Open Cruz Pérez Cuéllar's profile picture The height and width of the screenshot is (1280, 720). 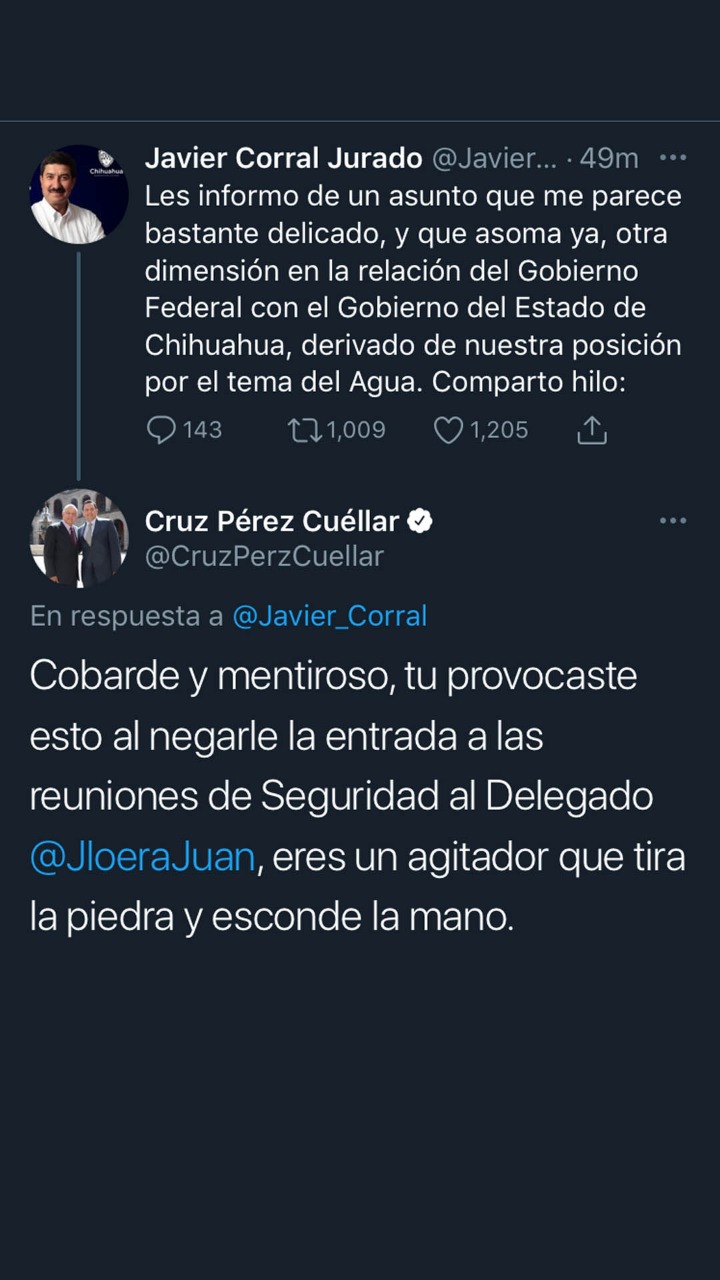click(79, 538)
